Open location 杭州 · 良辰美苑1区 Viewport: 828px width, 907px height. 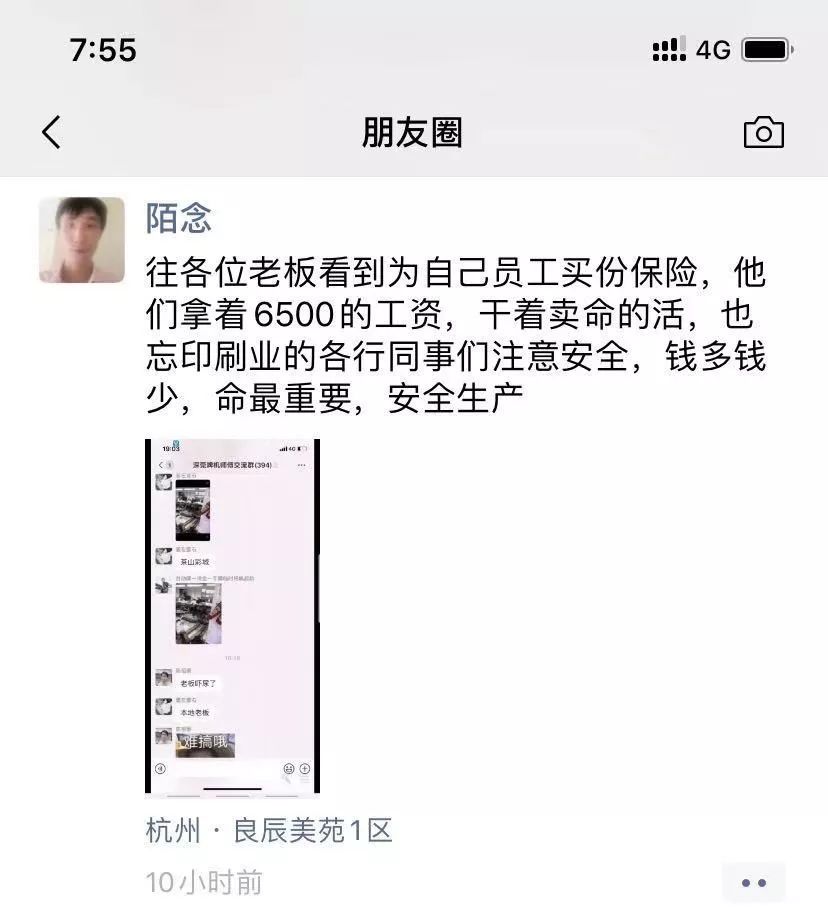click(x=269, y=830)
